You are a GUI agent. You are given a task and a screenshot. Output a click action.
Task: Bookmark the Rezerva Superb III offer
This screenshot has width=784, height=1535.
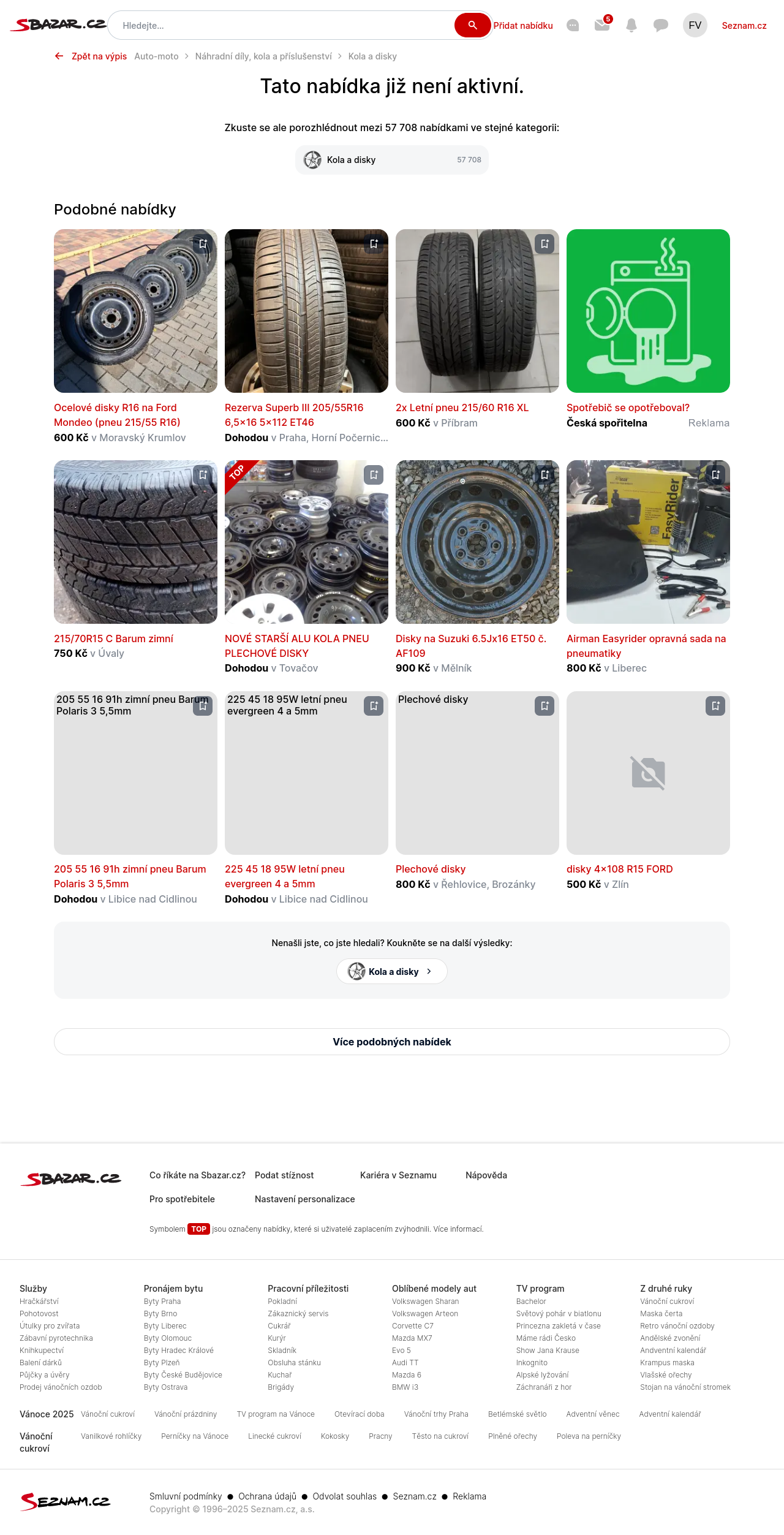coord(374,244)
